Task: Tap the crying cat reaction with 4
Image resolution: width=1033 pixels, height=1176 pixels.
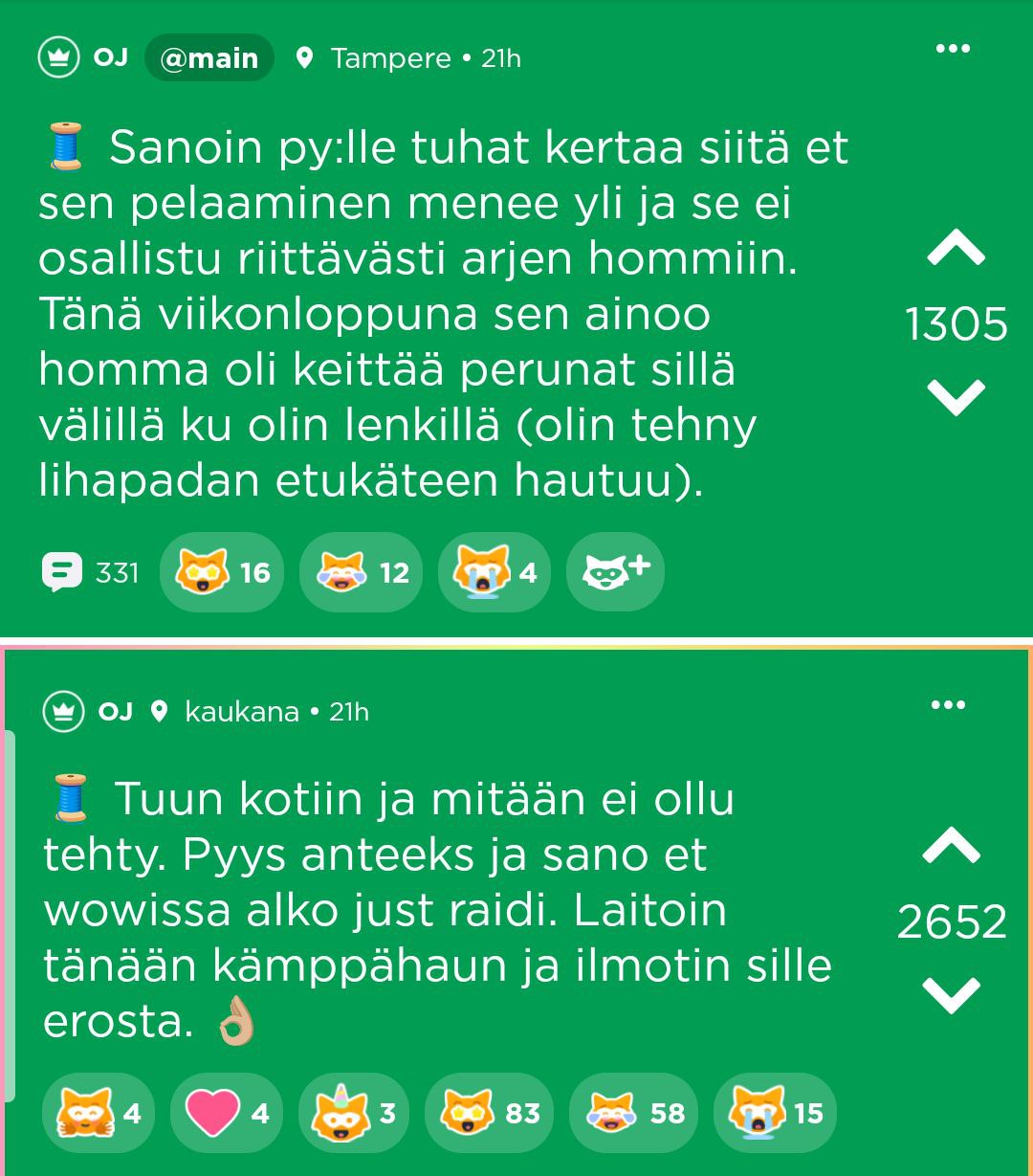Action: point(495,572)
